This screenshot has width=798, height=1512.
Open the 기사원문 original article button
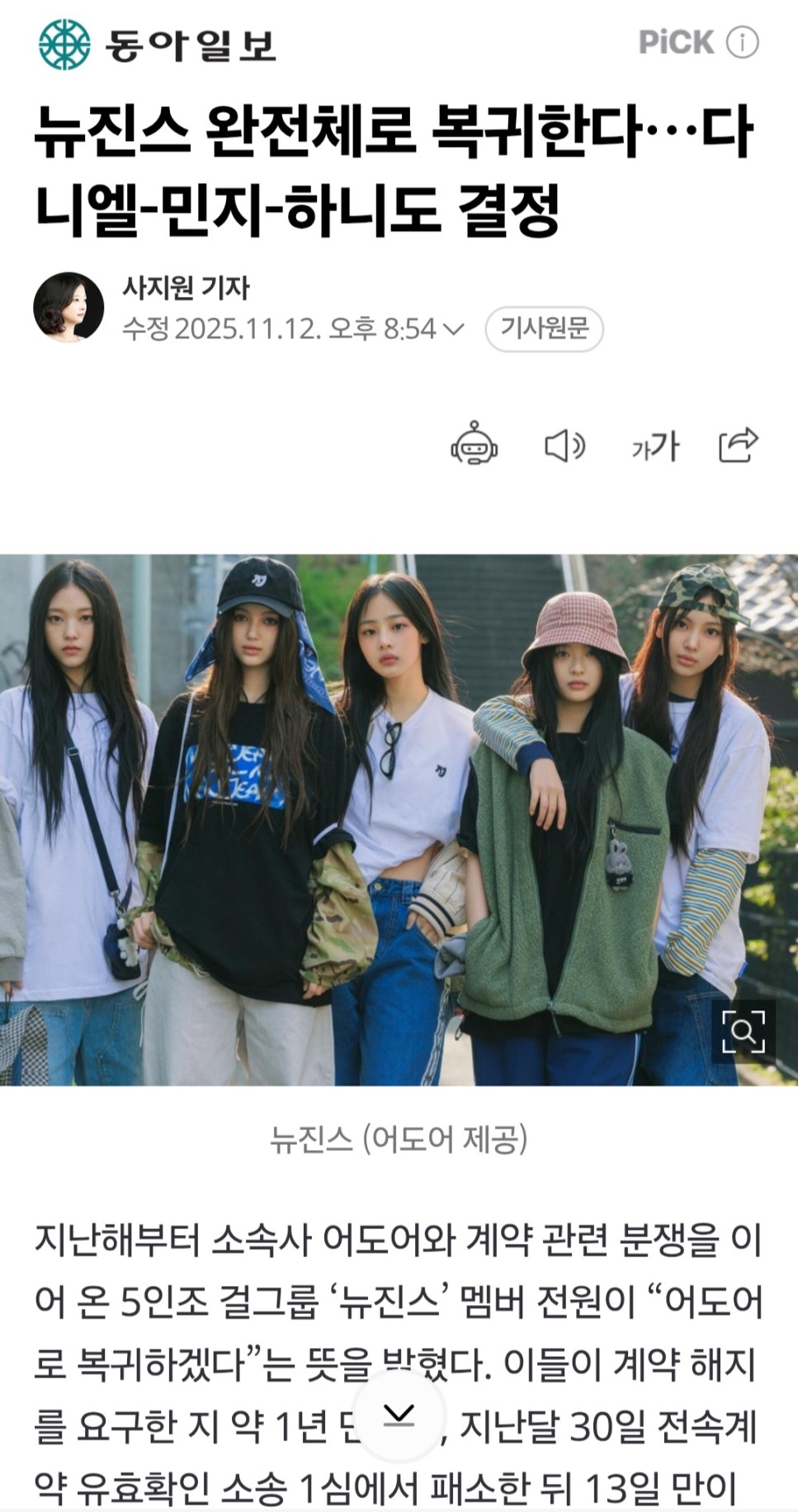pos(544,328)
